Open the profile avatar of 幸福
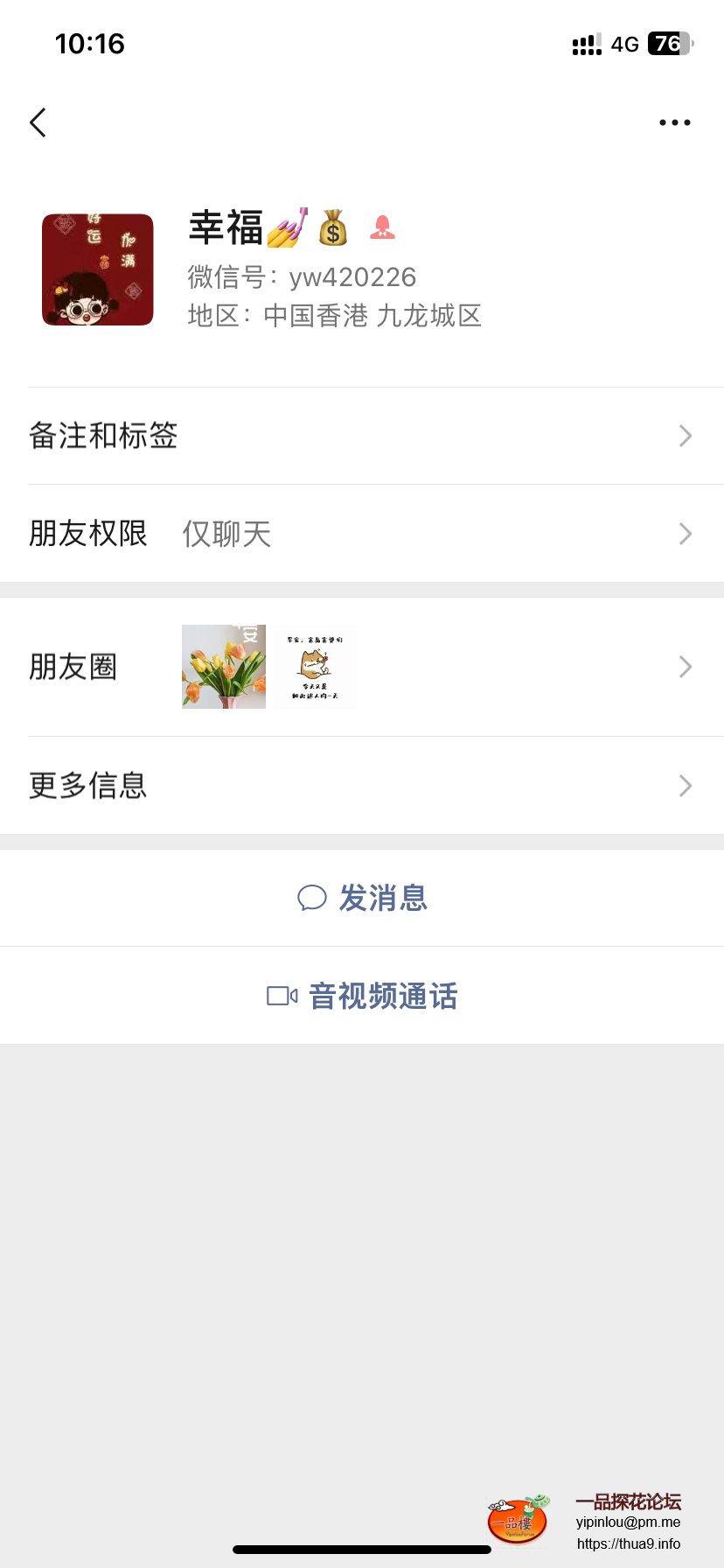Image resolution: width=724 pixels, height=1568 pixels. point(97,269)
